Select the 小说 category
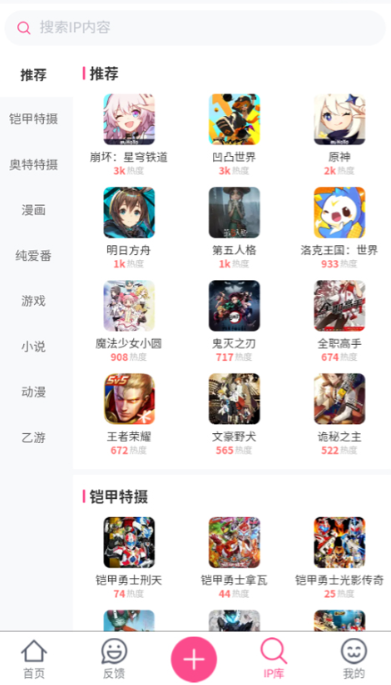This screenshot has width=391, height=685. (x=34, y=346)
